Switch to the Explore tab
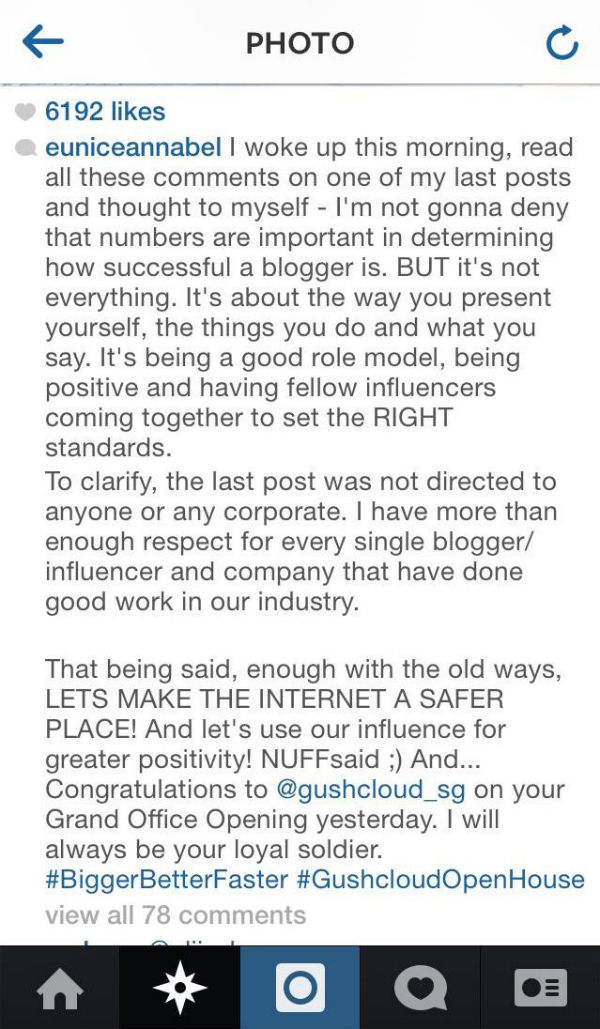 (x=180, y=988)
